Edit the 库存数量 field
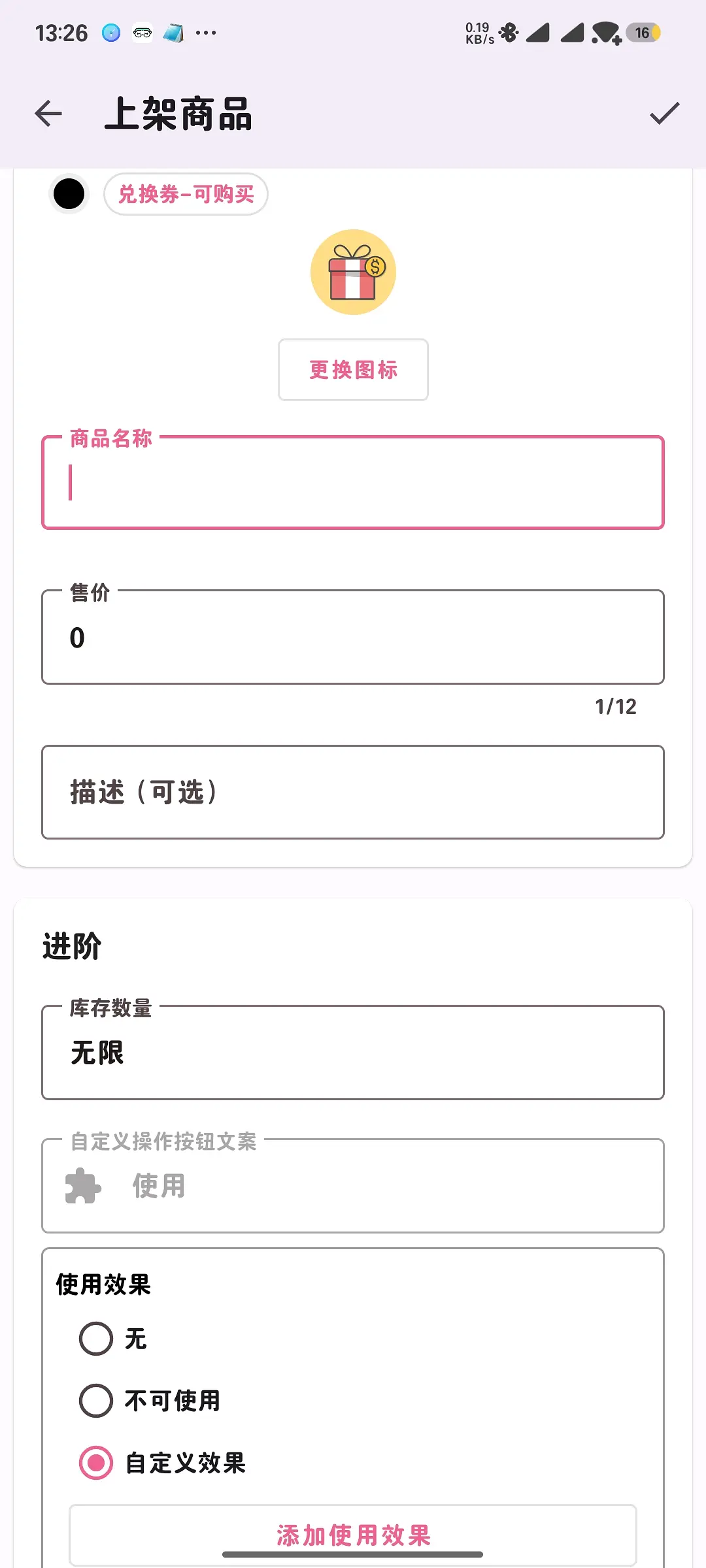706x1568 pixels. [x=353, y=1053]
